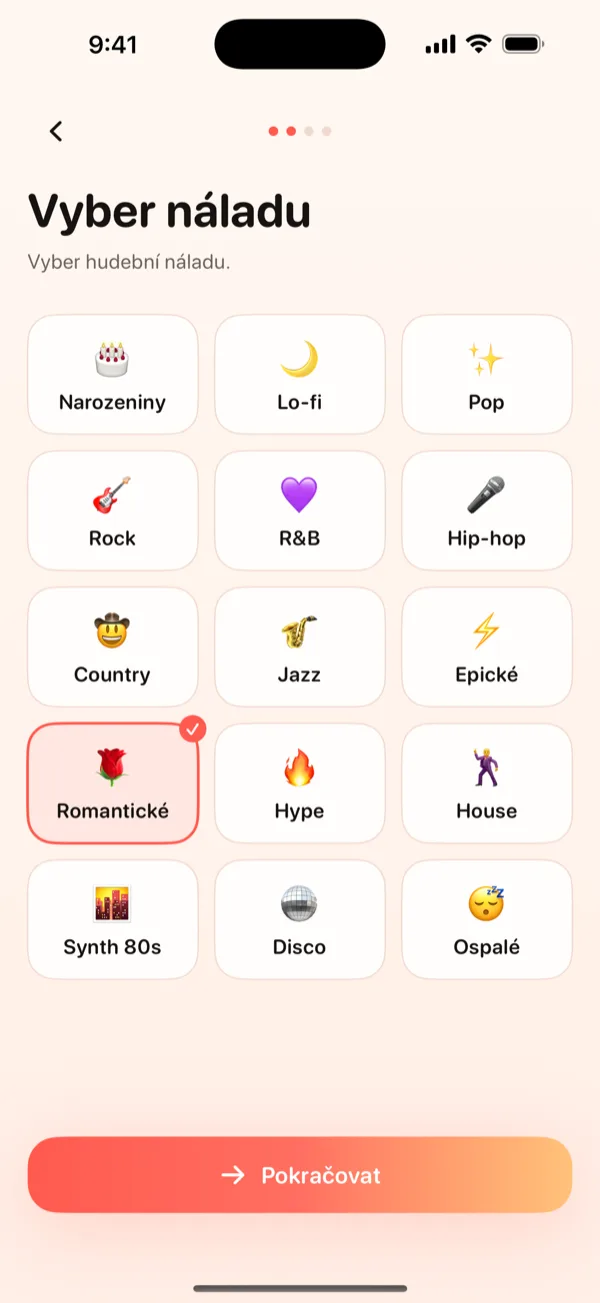This screenshot has height=1303, width=600.
Task: Pick the Jazz mood tile
Action: (x=300, y=647)
